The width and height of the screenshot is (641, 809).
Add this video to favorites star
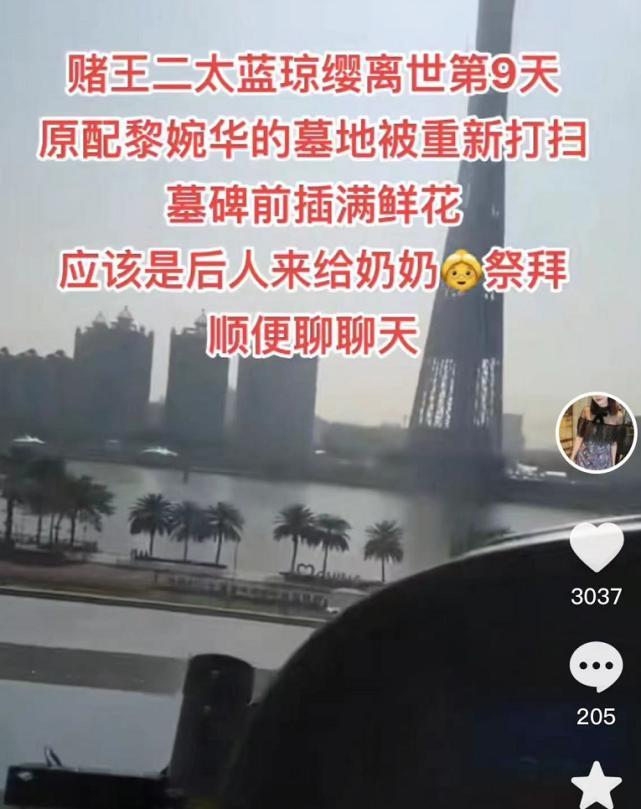point(596,785)
